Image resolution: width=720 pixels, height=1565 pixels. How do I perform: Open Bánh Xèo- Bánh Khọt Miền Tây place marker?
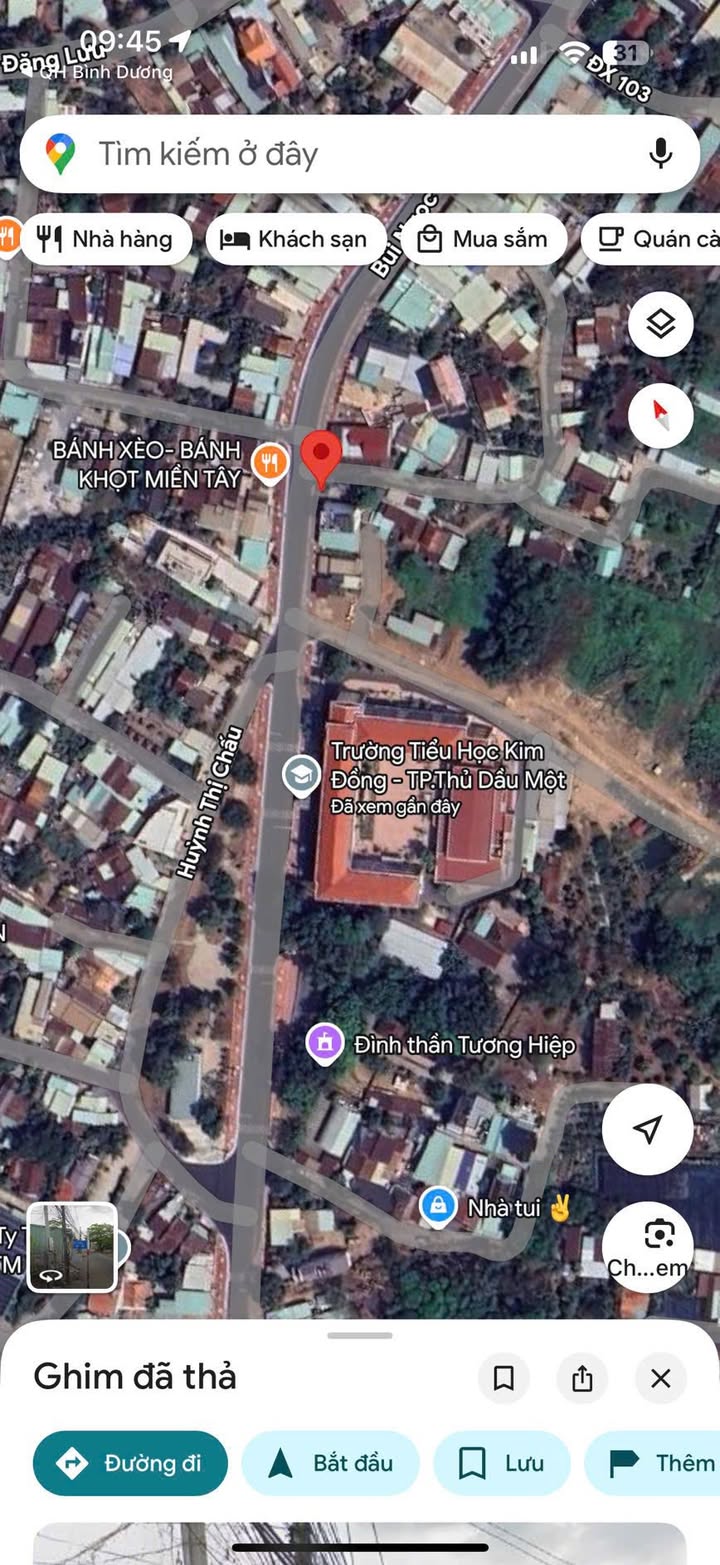tap(270, 464)
